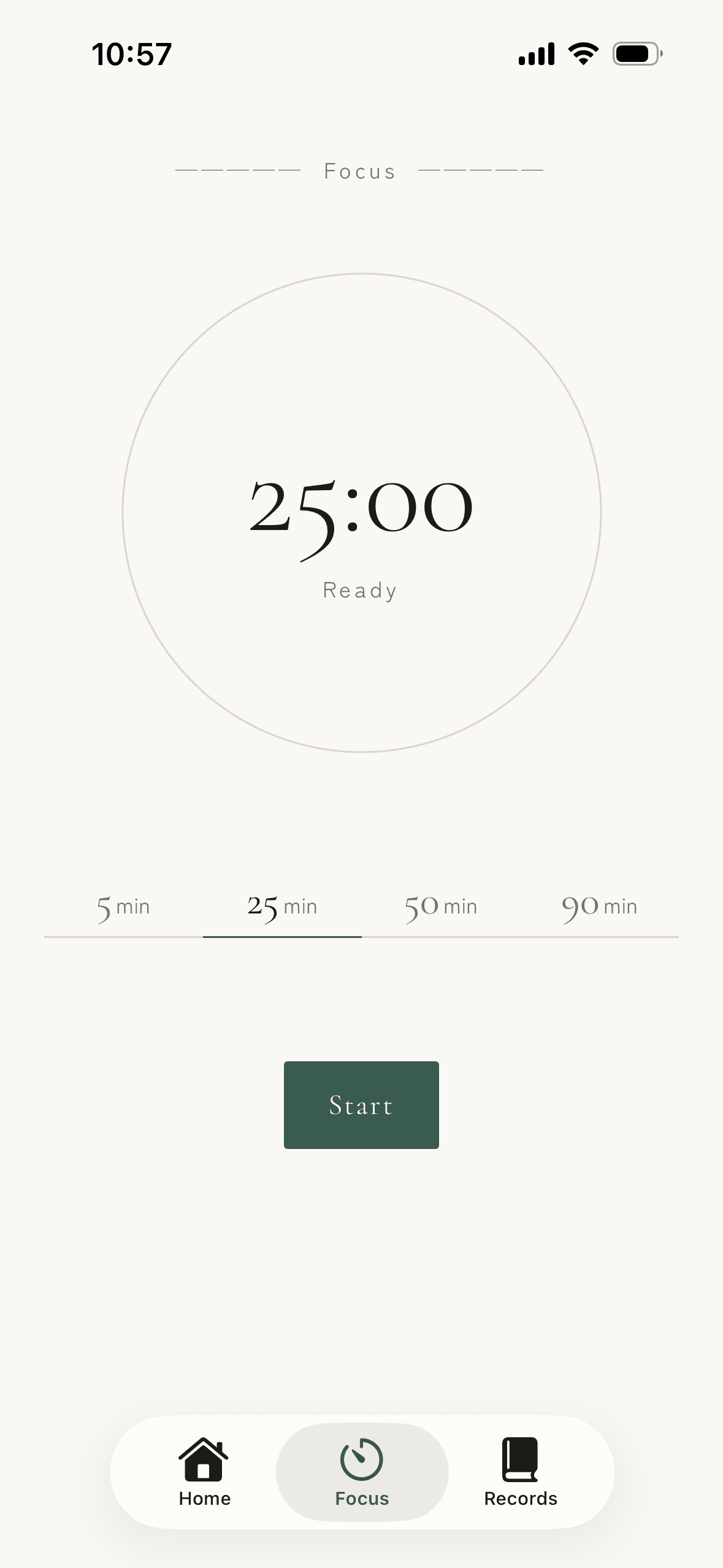The width and height of the screenshot is (723, 1568).
Task: Open the Records tab
Action: pyautogui.click(x=521, y=1472)
